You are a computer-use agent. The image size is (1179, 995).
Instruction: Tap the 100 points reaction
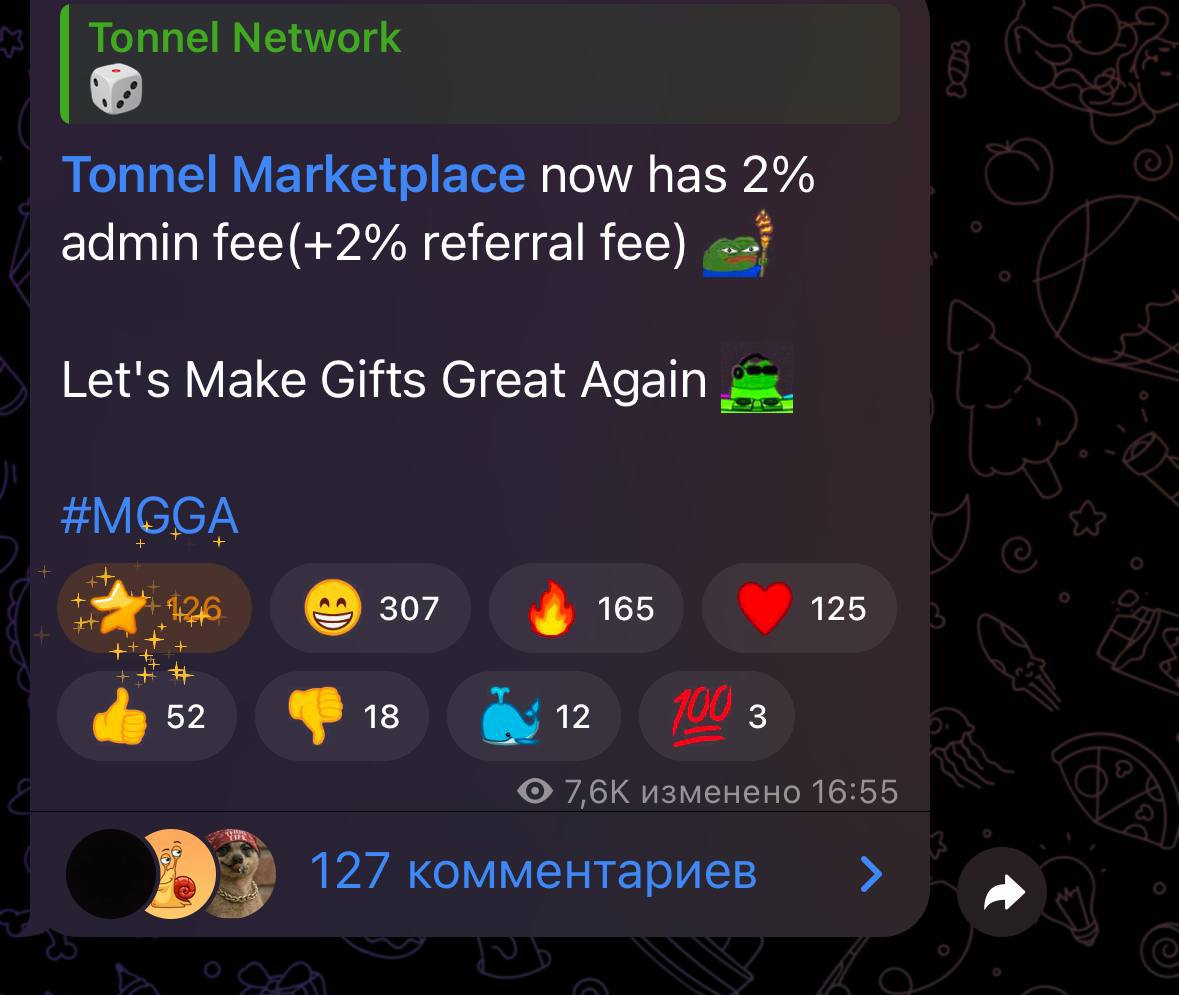[x=716, y=716]
